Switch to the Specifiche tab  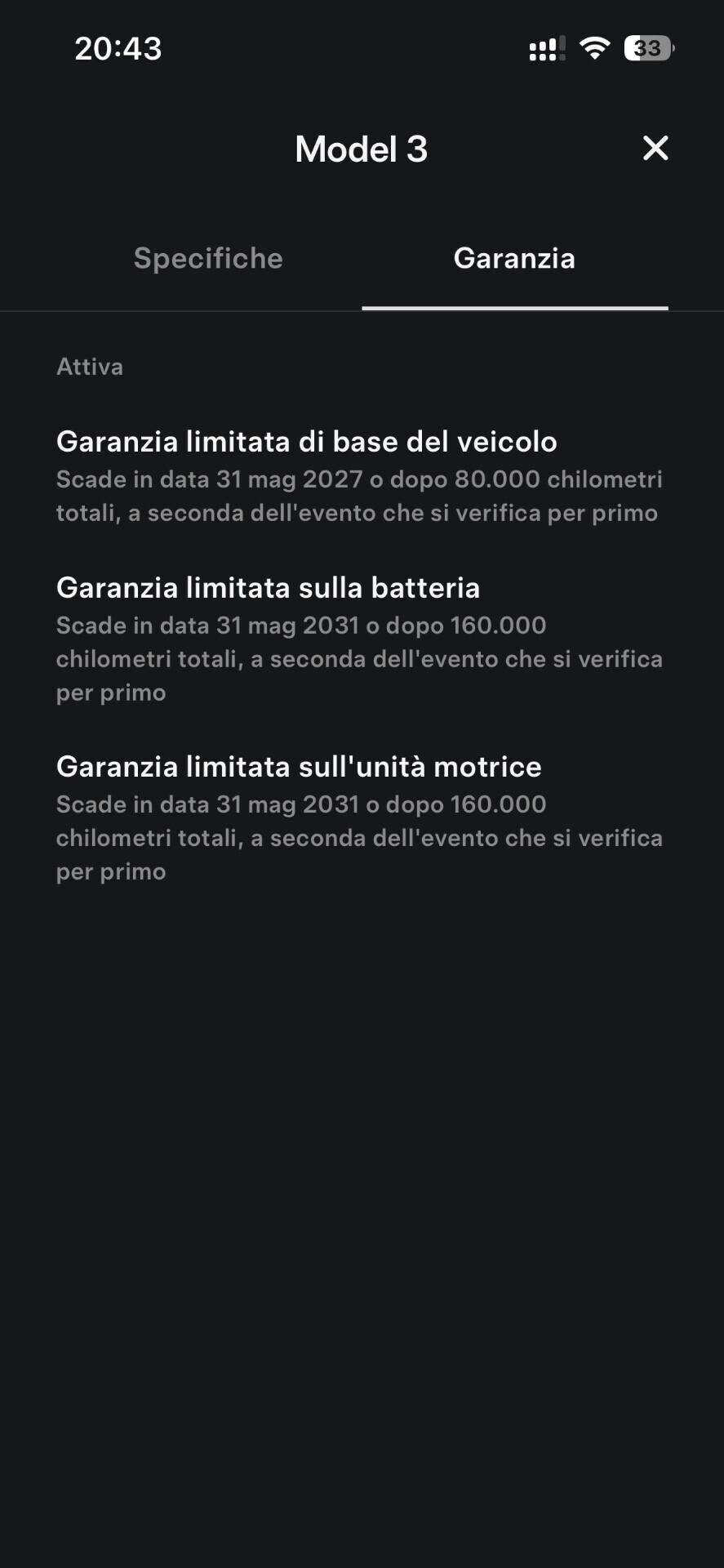(x=208, y=258)
